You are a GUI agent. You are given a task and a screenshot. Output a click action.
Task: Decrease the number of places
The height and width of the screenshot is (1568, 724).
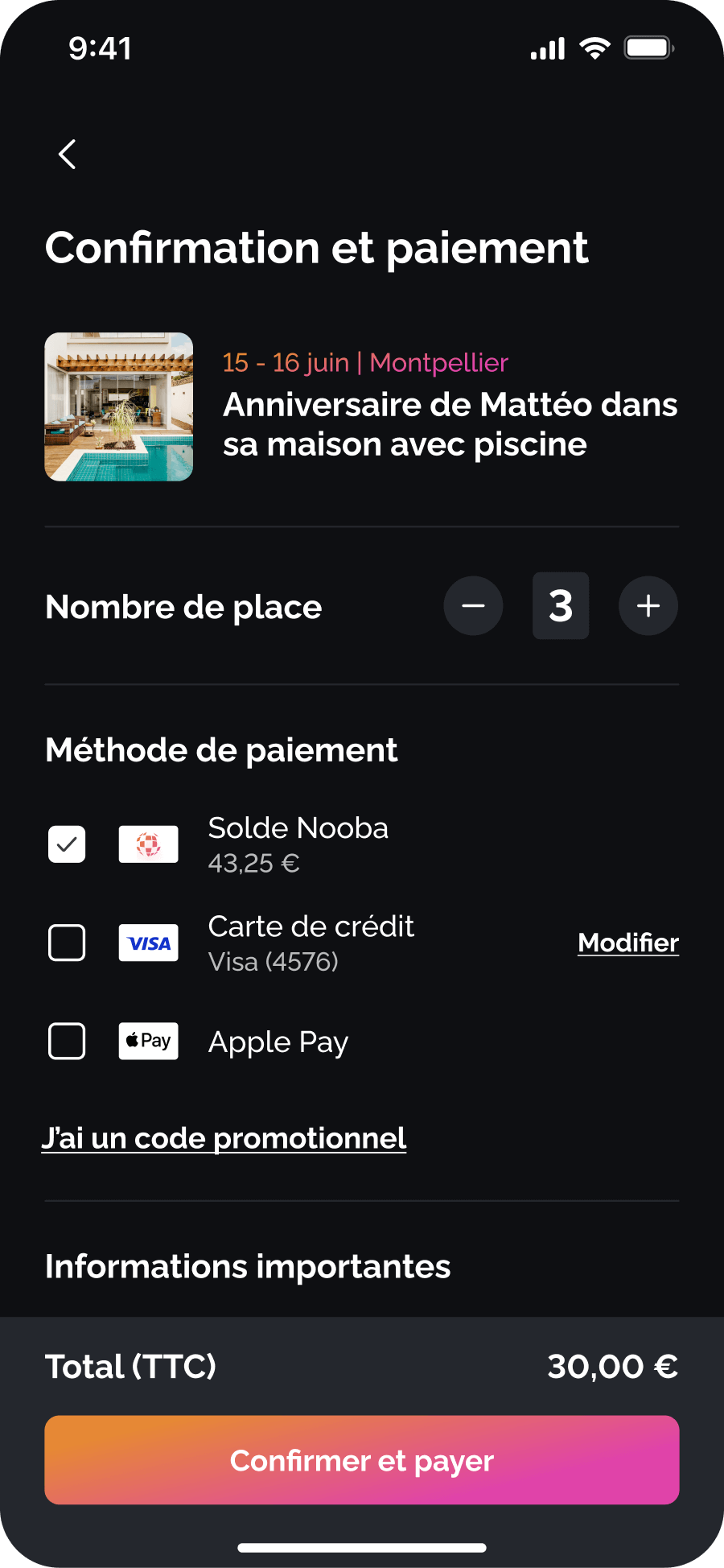click(473, 606)
